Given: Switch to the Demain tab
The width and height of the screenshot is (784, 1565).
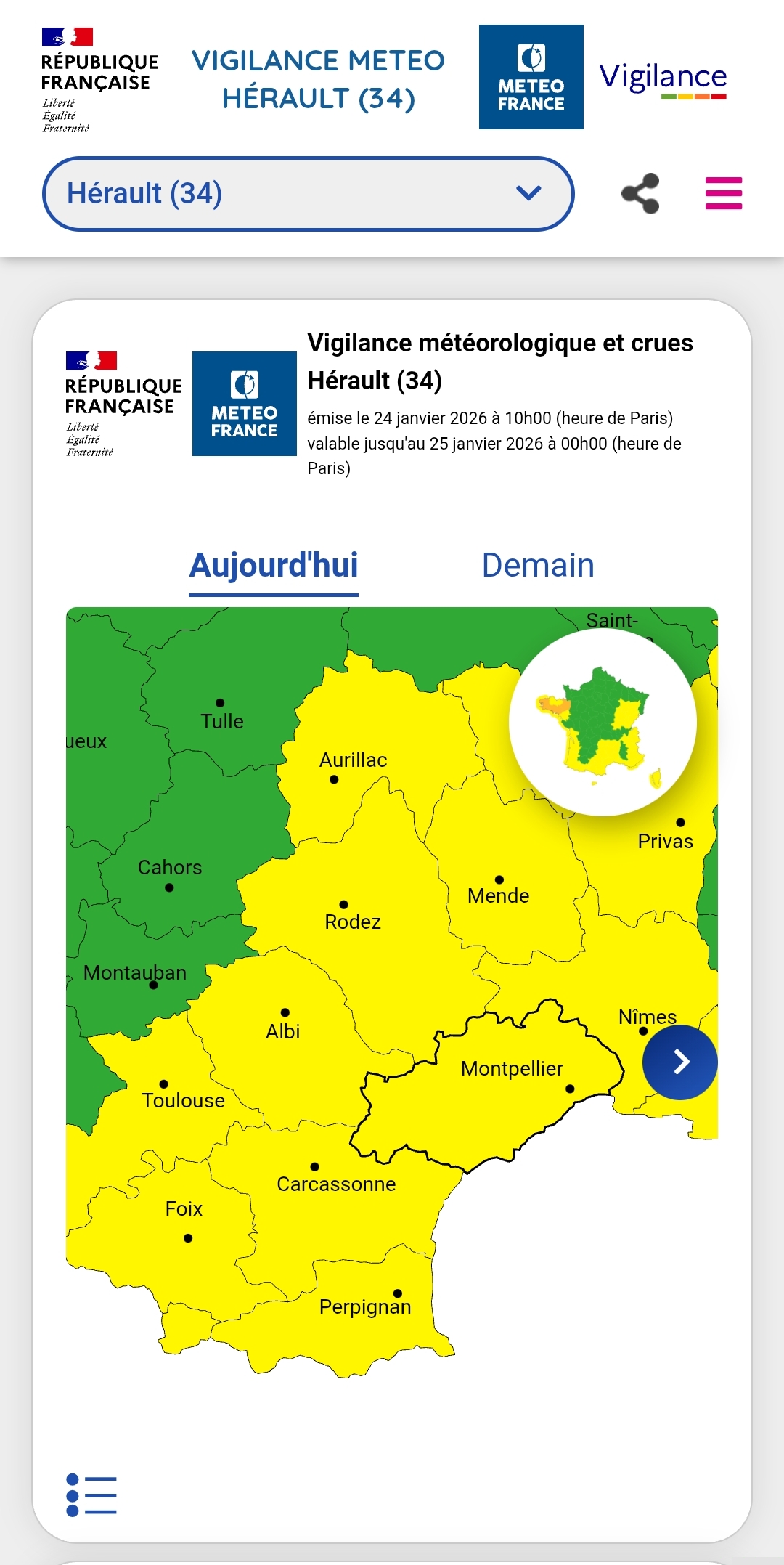Looking at the screenshot, I should coord(538,566).
